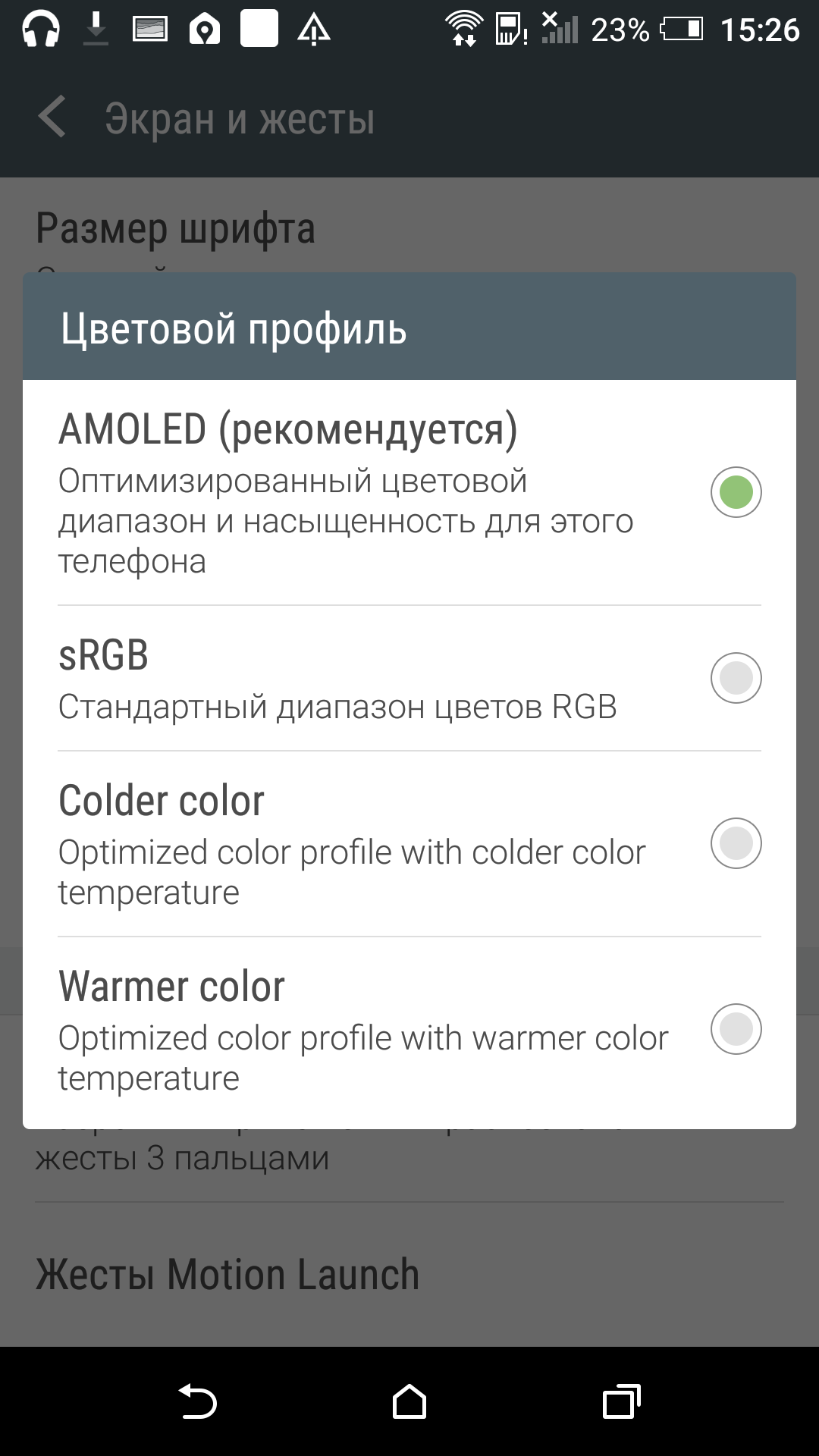Go to the home screen
Screen dimensions: 819x1456
point(409,1401)
